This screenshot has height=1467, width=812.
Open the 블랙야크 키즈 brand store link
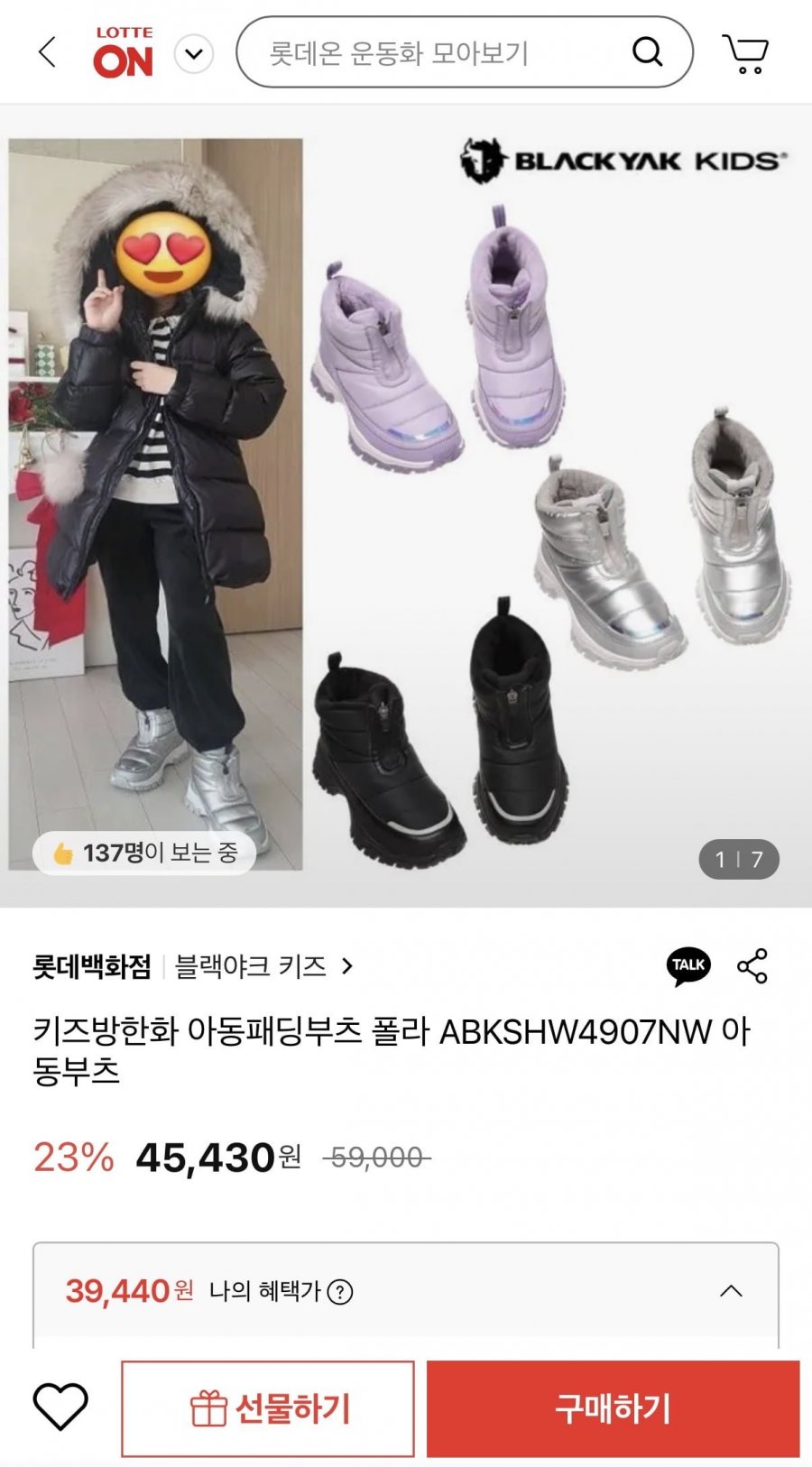(x=263, y=966)
